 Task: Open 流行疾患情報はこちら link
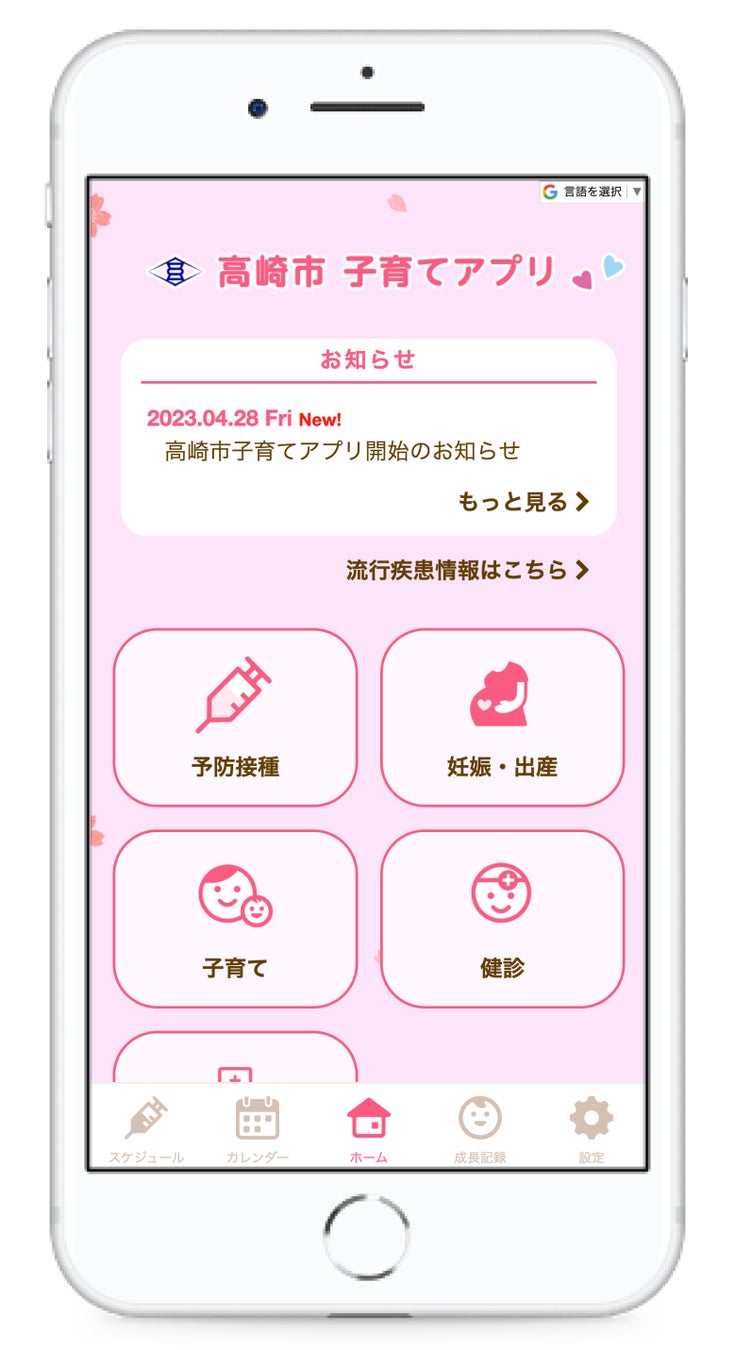(x=467, y=570)
